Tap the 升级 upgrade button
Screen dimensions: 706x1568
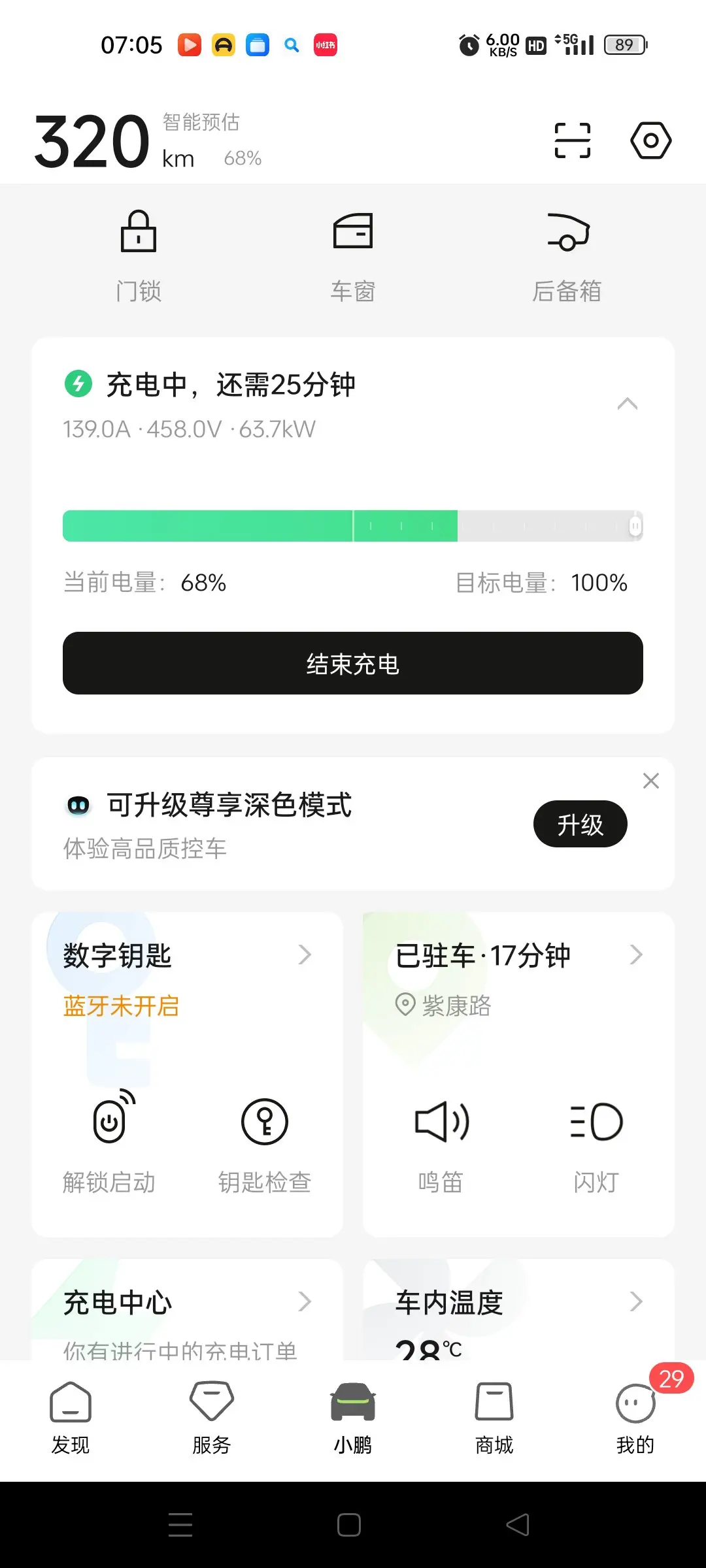[x=580, y=824]
